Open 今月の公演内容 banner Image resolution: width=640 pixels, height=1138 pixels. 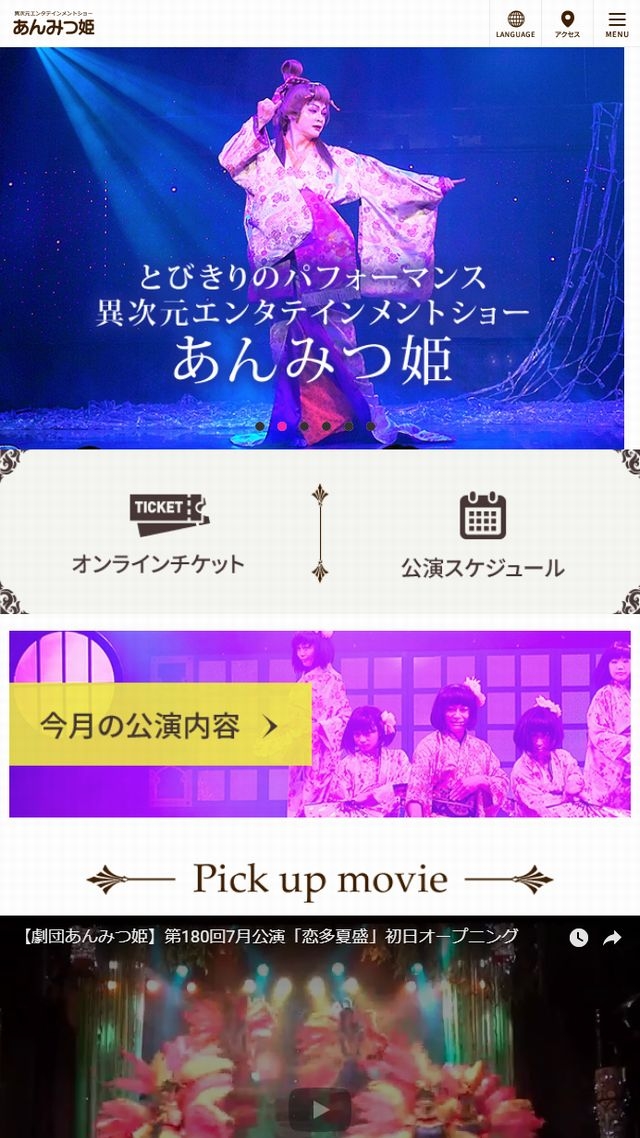pos(160,725)
